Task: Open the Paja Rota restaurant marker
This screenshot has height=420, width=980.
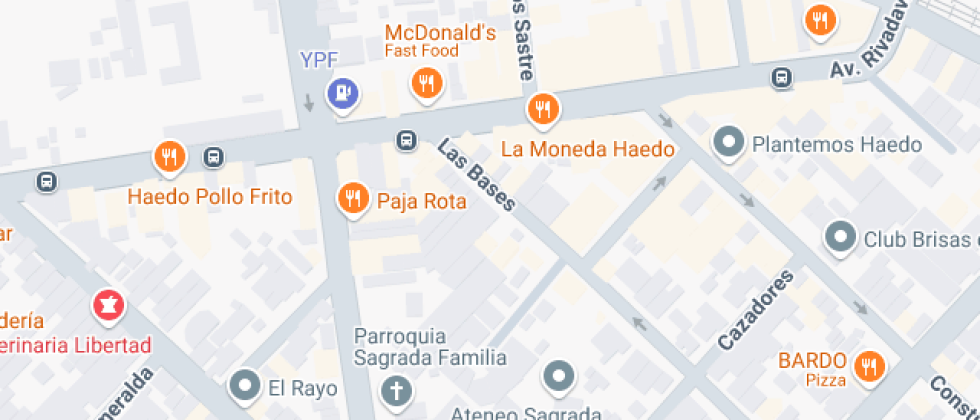Action: (x=352, y=198)
